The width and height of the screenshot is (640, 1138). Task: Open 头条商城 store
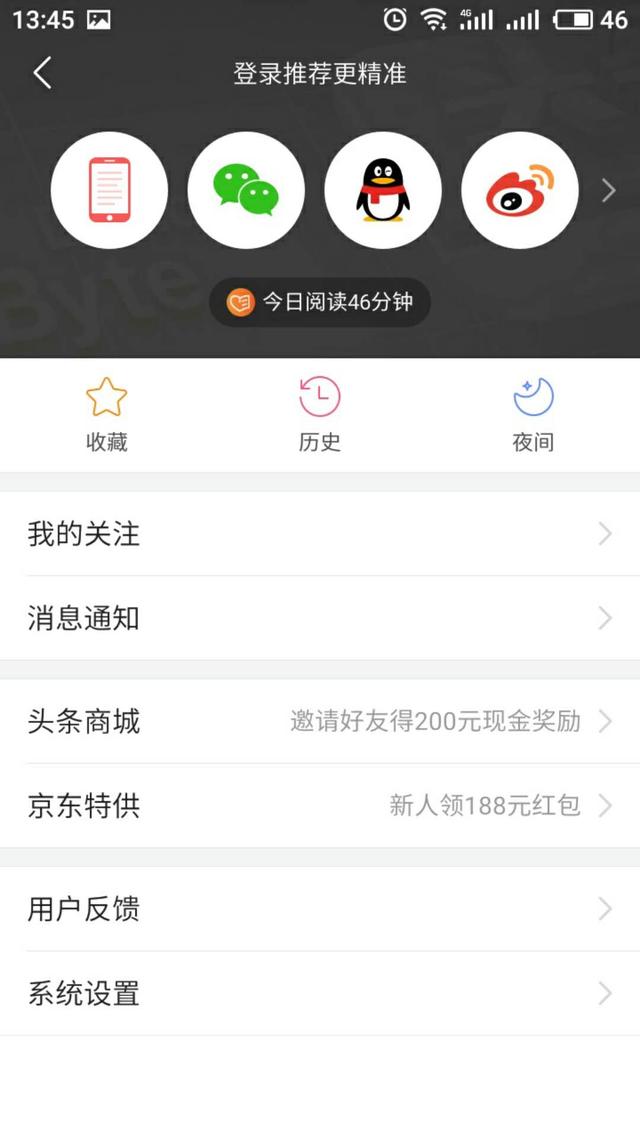tap(320, 721)
